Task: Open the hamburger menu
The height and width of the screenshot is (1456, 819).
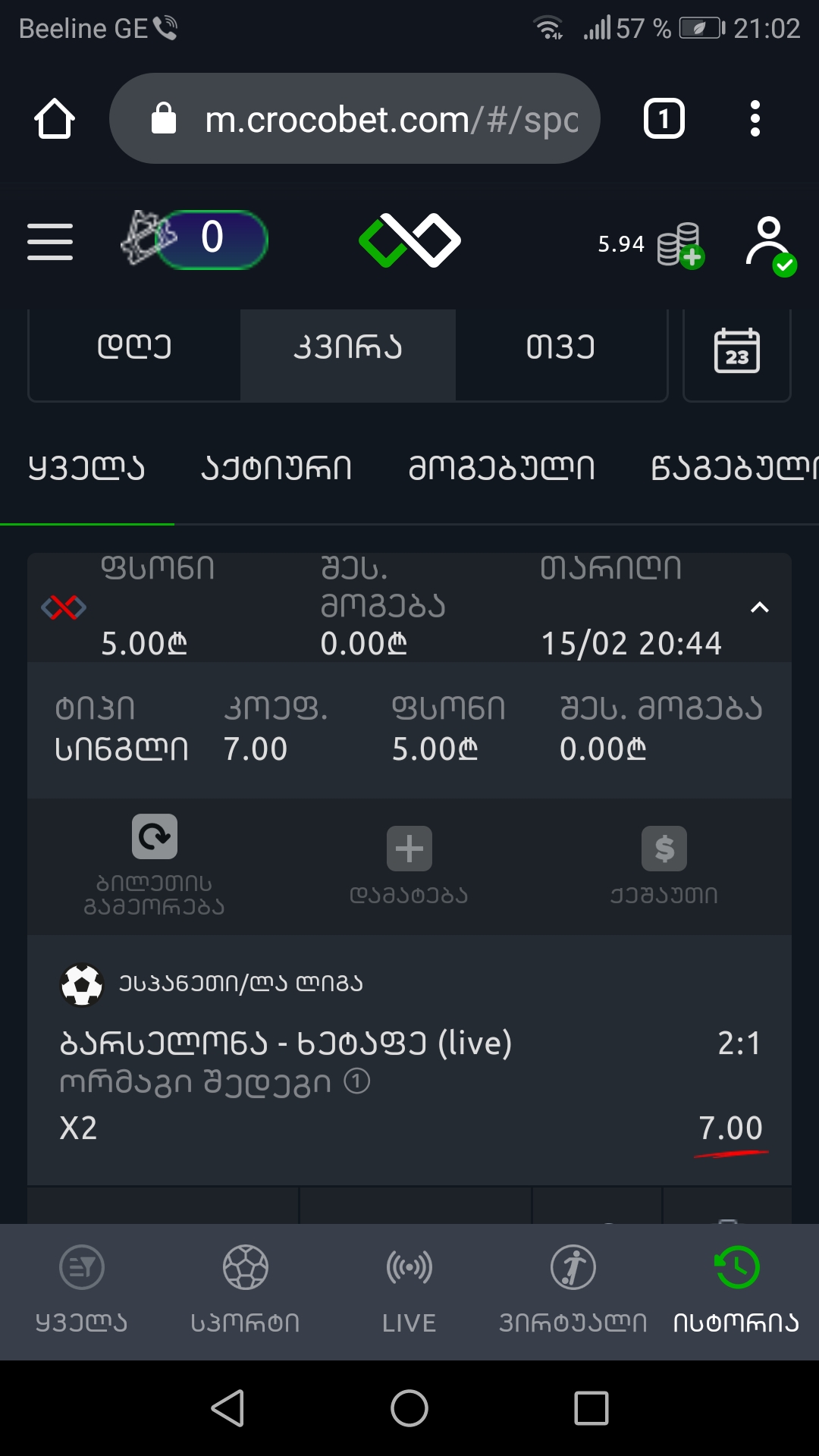Action: (50, 242)
